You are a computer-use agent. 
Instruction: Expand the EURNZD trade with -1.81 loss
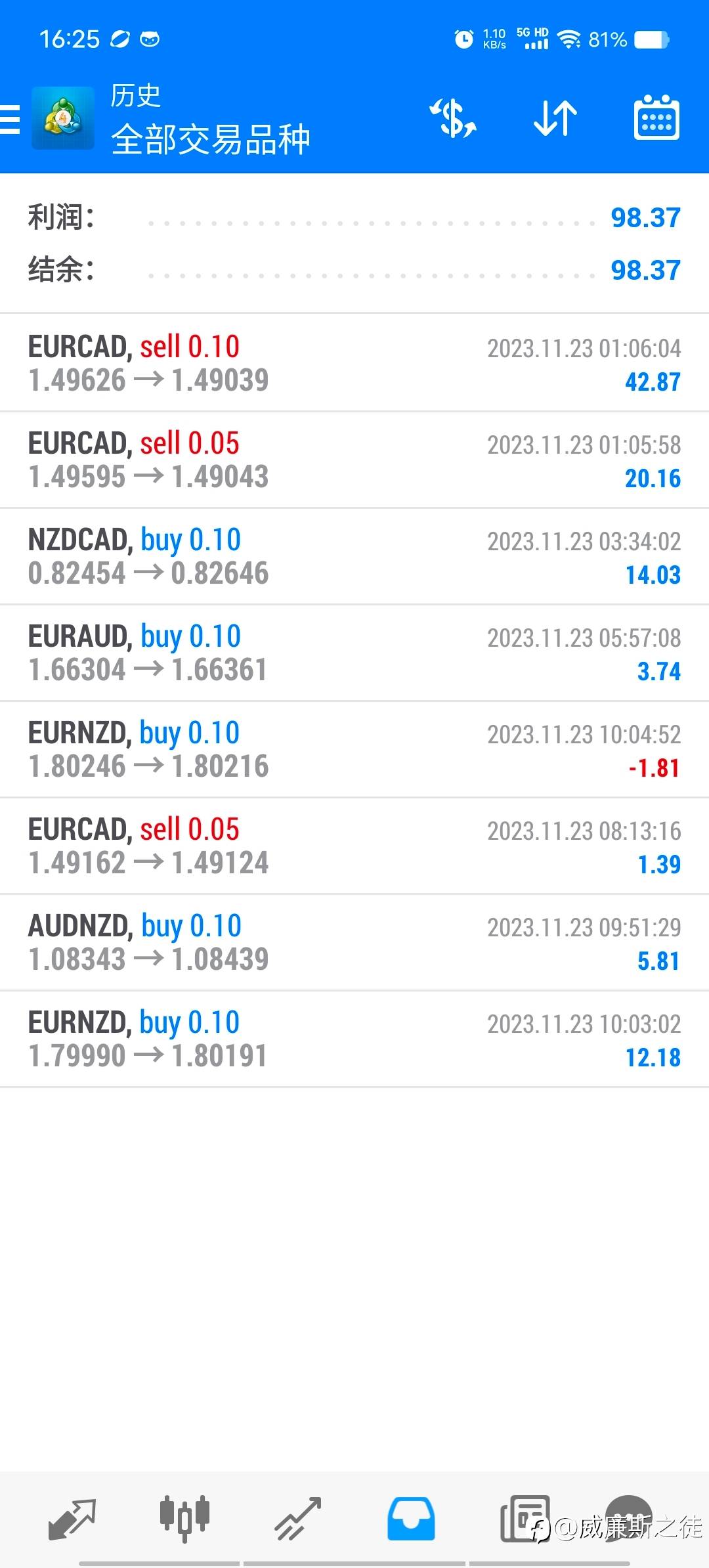click(x=354, y=749)
